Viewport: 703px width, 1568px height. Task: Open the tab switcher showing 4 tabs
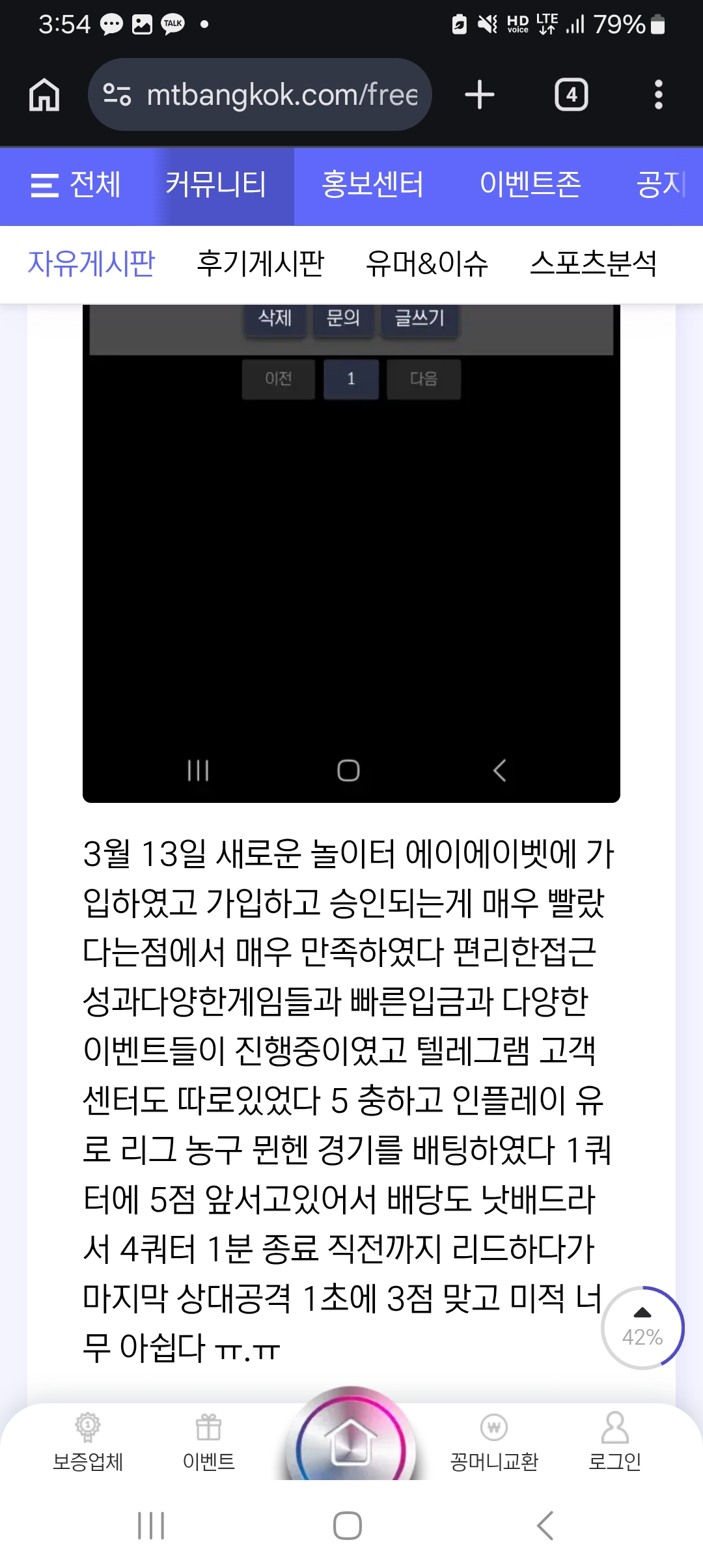click(571, 95)
